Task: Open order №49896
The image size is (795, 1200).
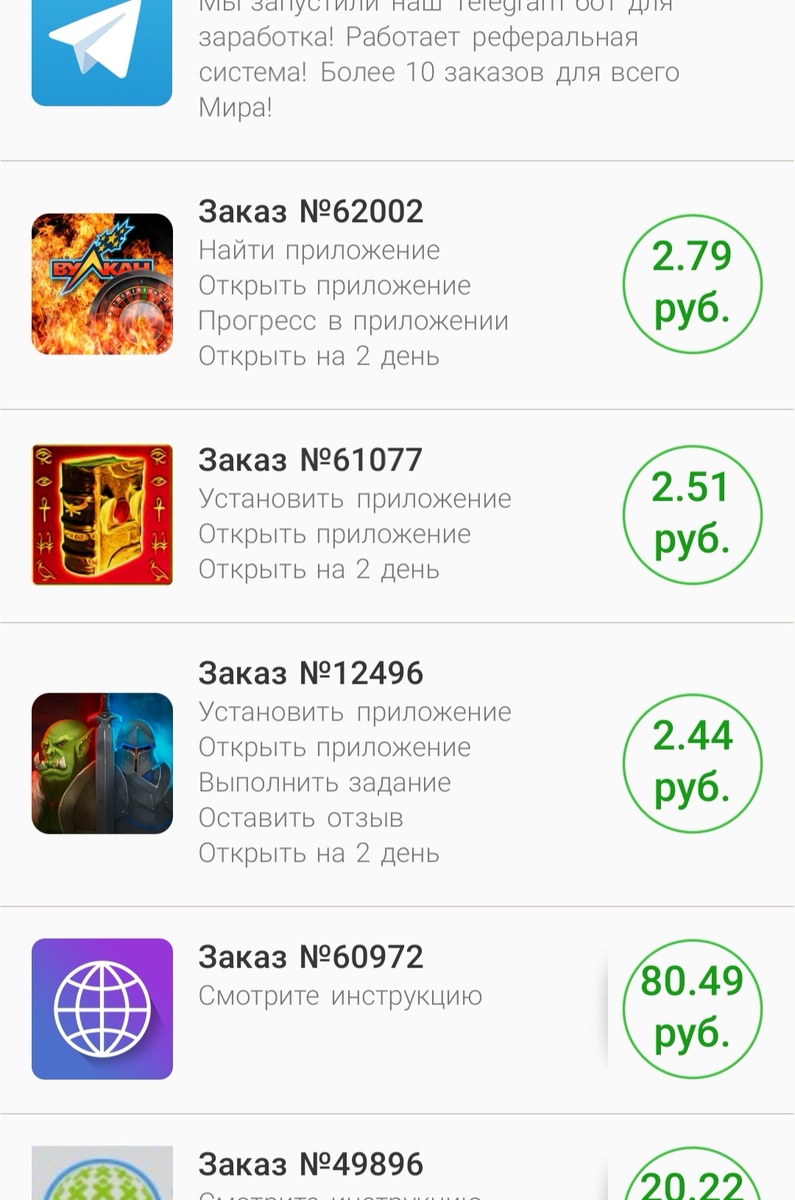Action: [x=400, y=1170]
